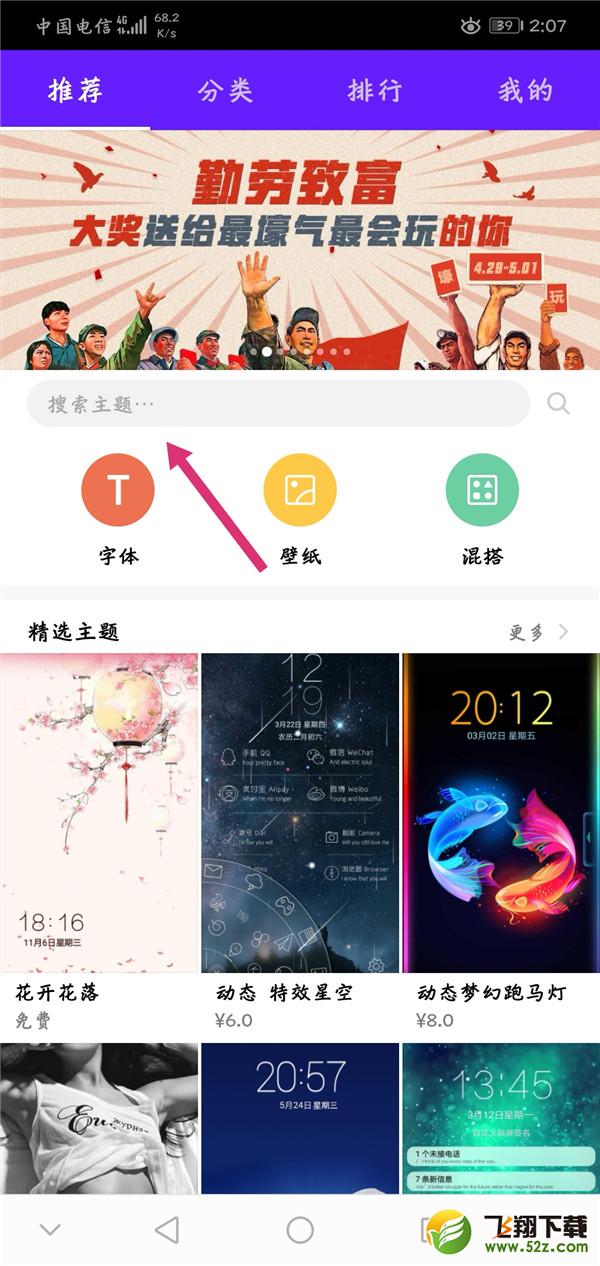Open the 勤劳致富 promotional banner
This screenshot has height=1266, width=600.
(x=300, y=250)
